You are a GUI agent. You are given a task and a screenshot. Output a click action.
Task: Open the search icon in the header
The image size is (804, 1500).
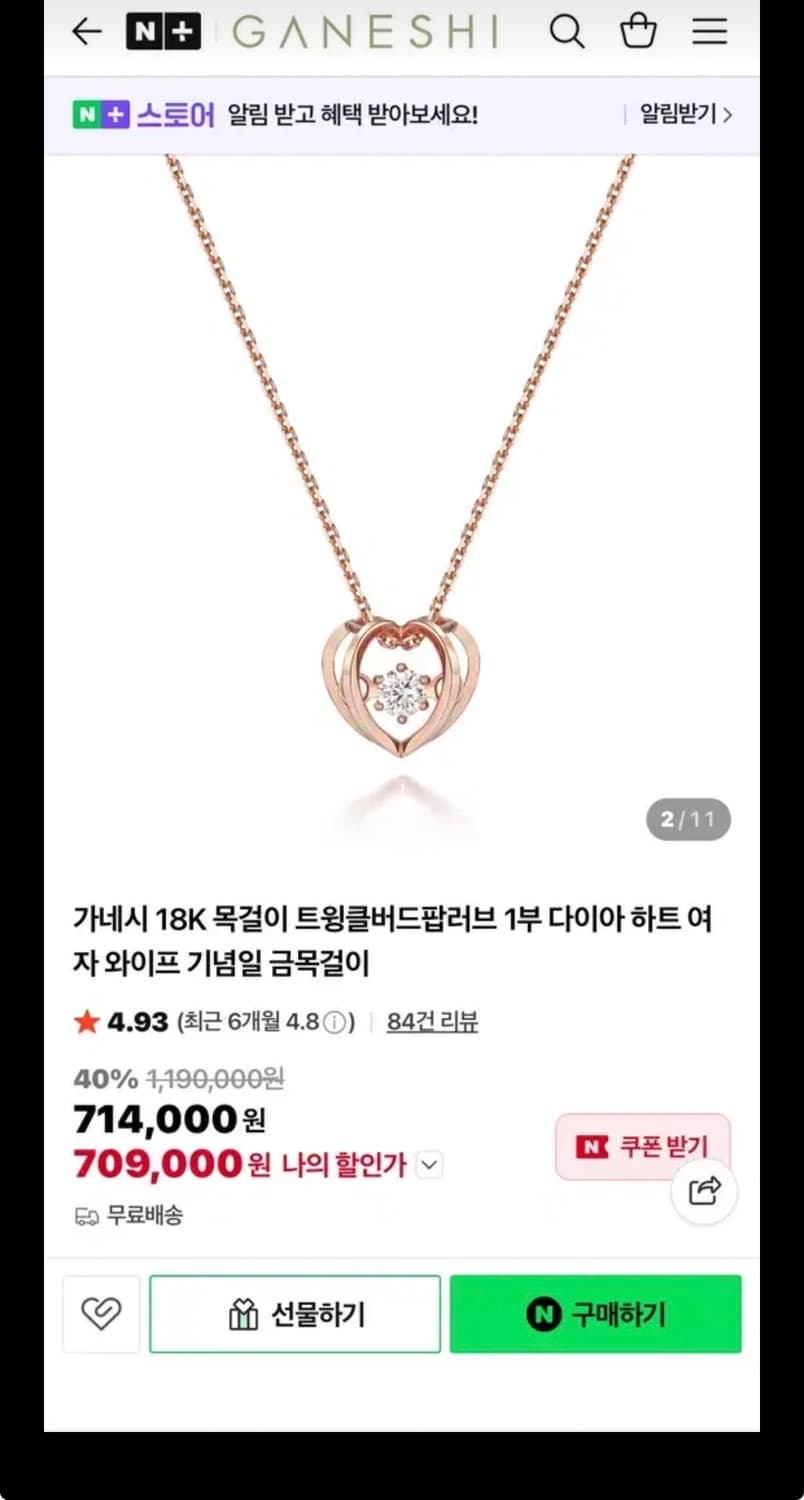(568, 31)
